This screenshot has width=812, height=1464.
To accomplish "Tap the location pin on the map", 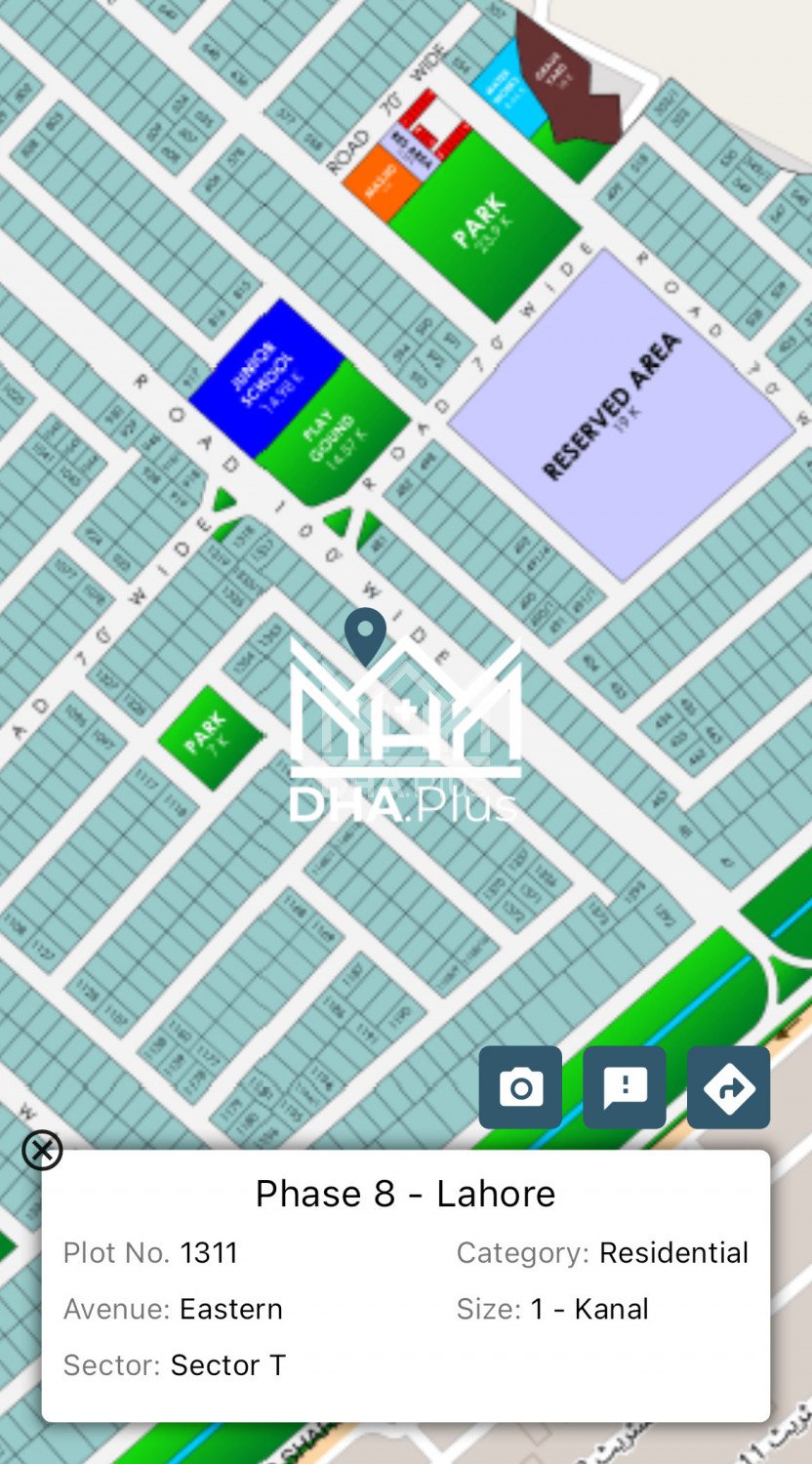I will pyautogui.click(x=365, y=635).
